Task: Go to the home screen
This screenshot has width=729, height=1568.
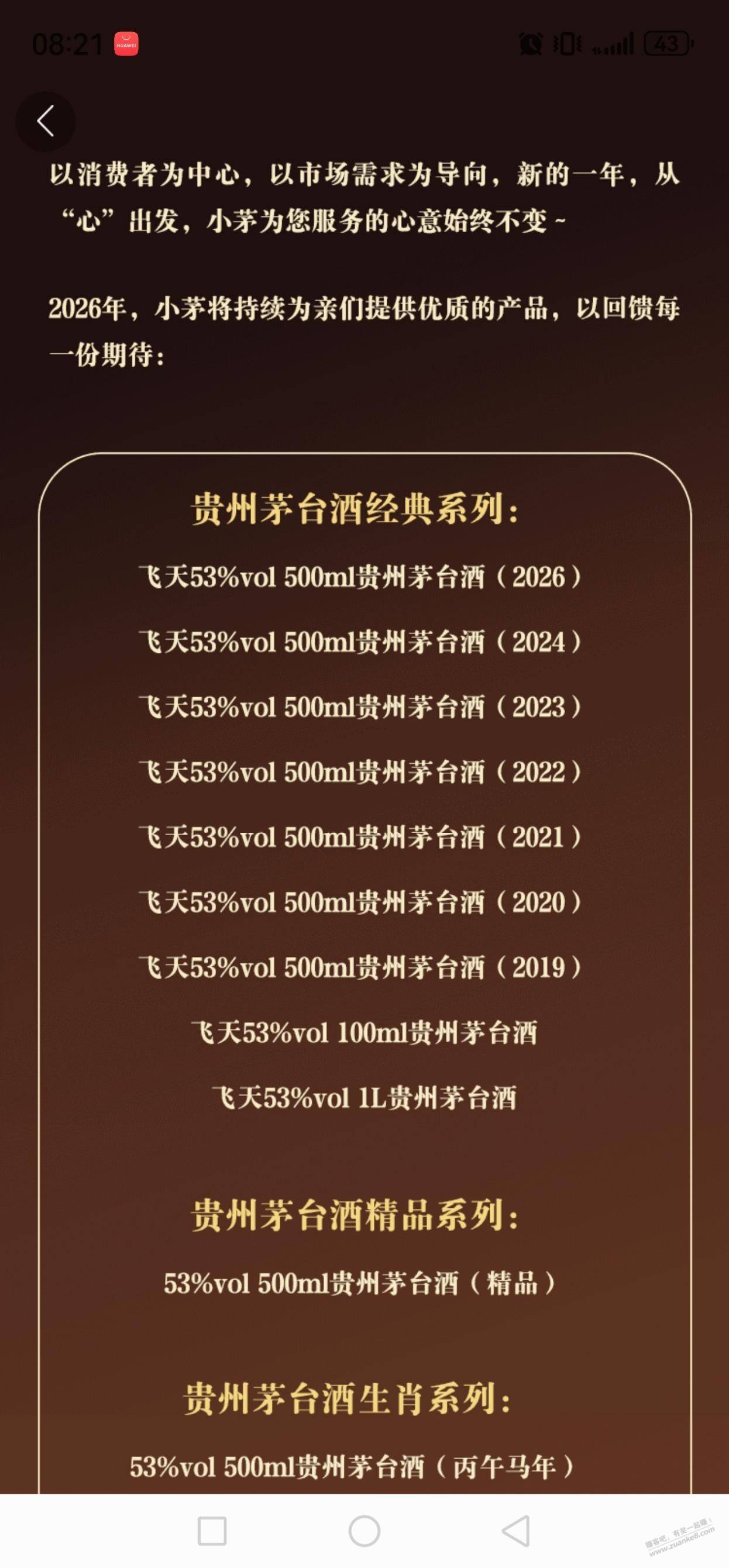Action: pyautogui.click(x=364, y=1530)
